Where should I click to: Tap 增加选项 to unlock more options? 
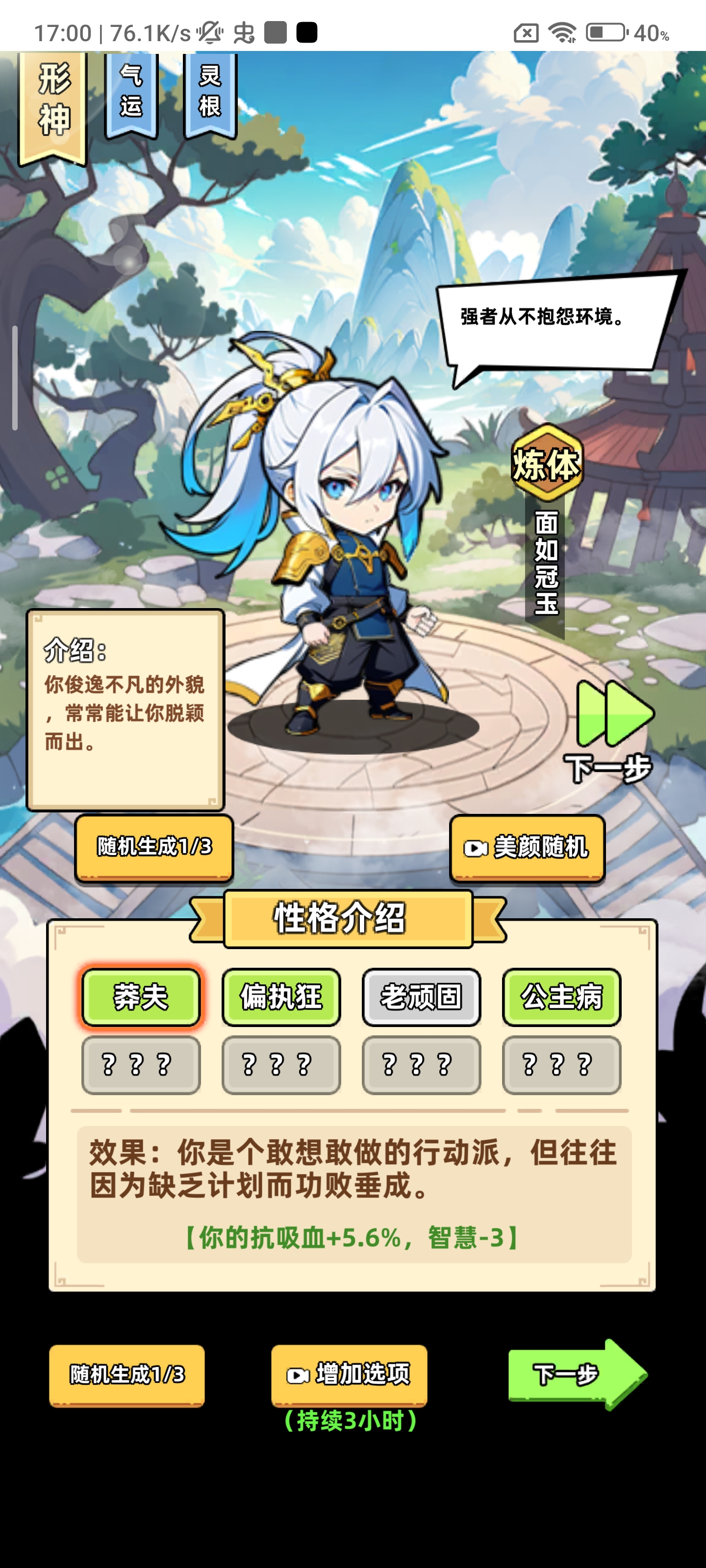[349, 1374]
